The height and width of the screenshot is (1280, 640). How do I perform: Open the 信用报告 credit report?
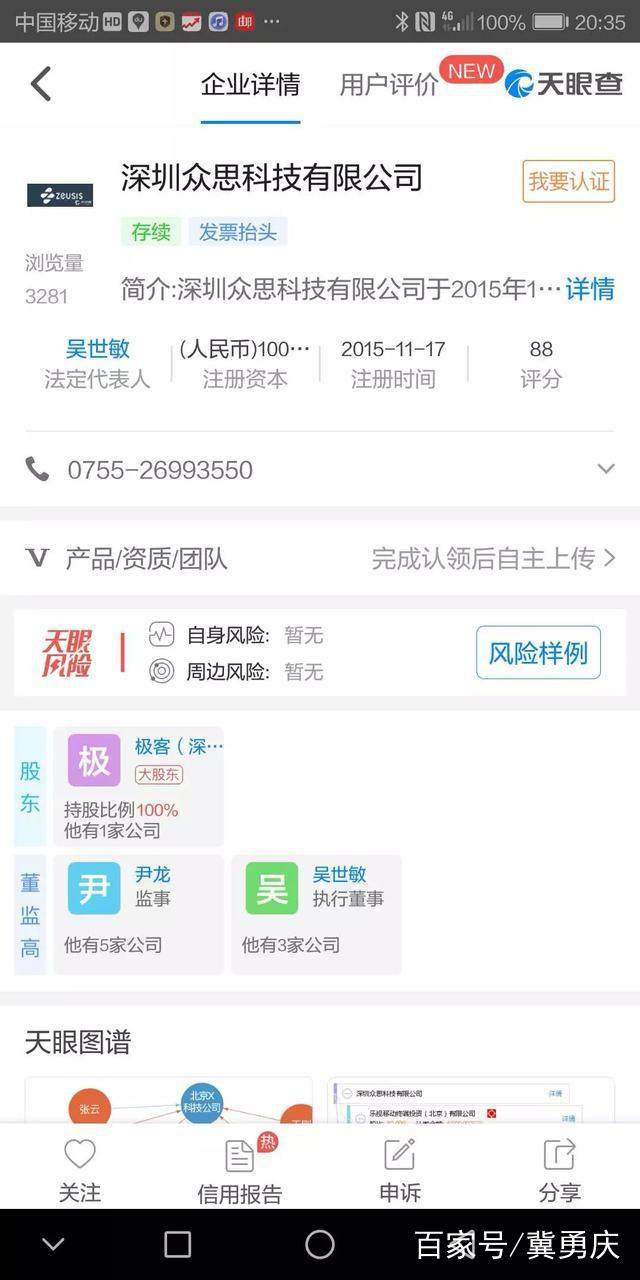(x=240, y=1169)
